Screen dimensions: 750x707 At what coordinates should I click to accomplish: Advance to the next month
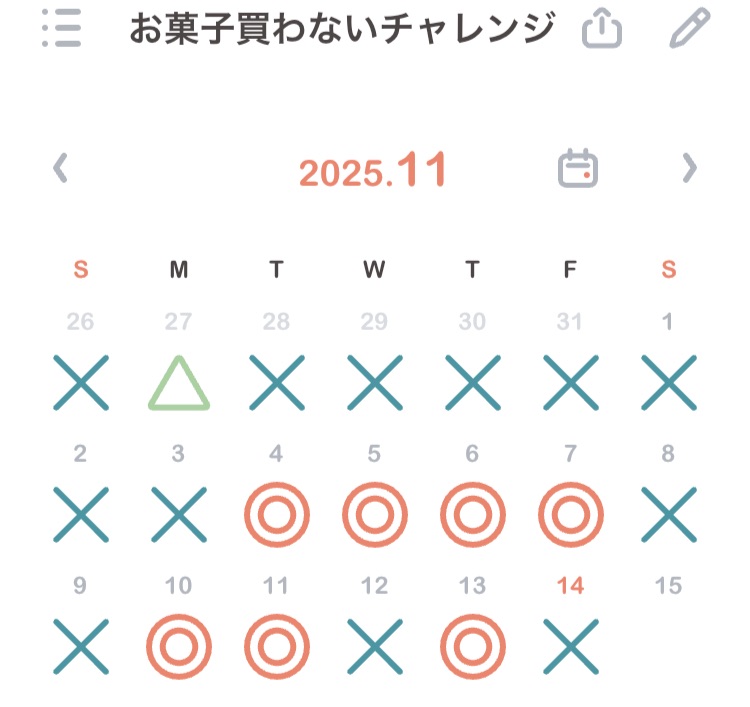(x=689, y=168)
